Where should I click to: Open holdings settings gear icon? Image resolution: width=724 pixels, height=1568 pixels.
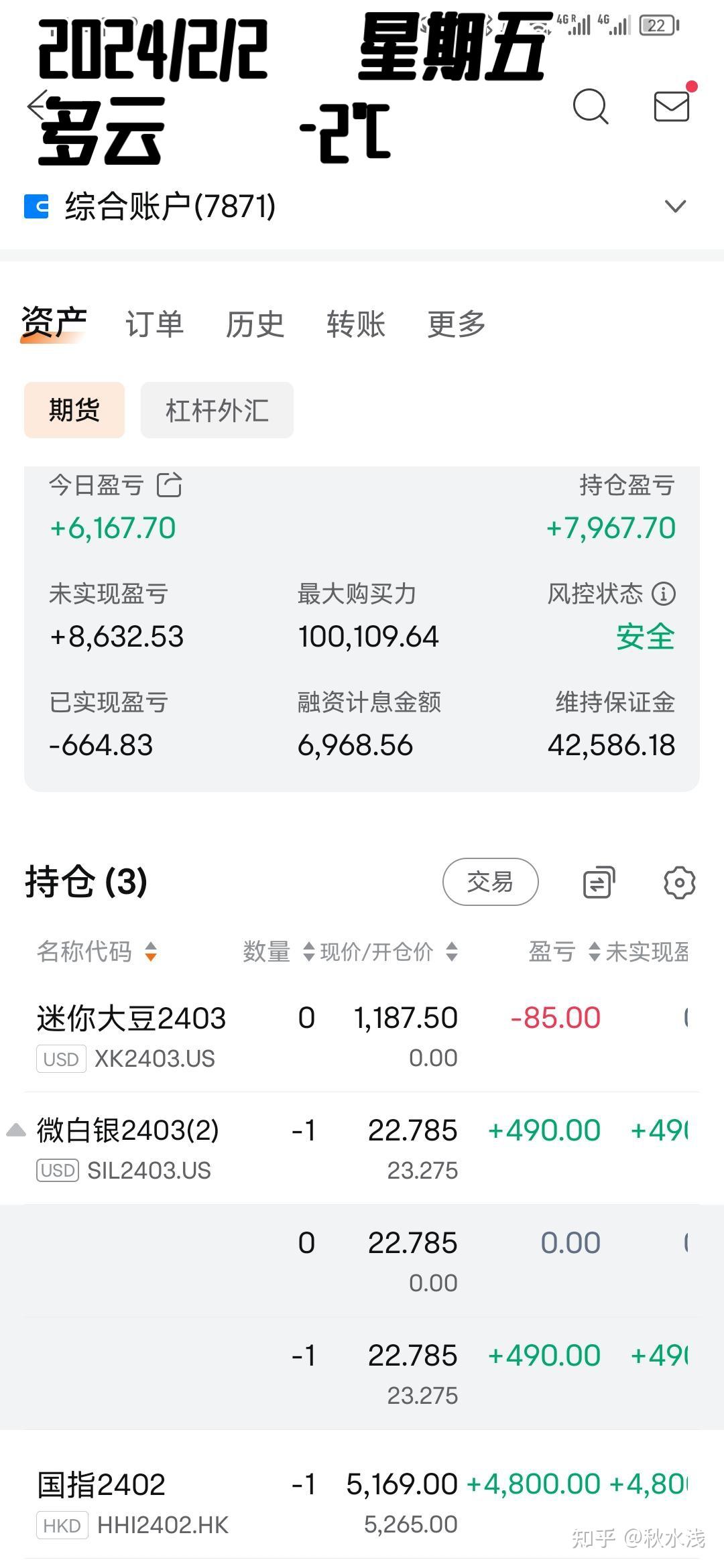(x=679, y=883)
